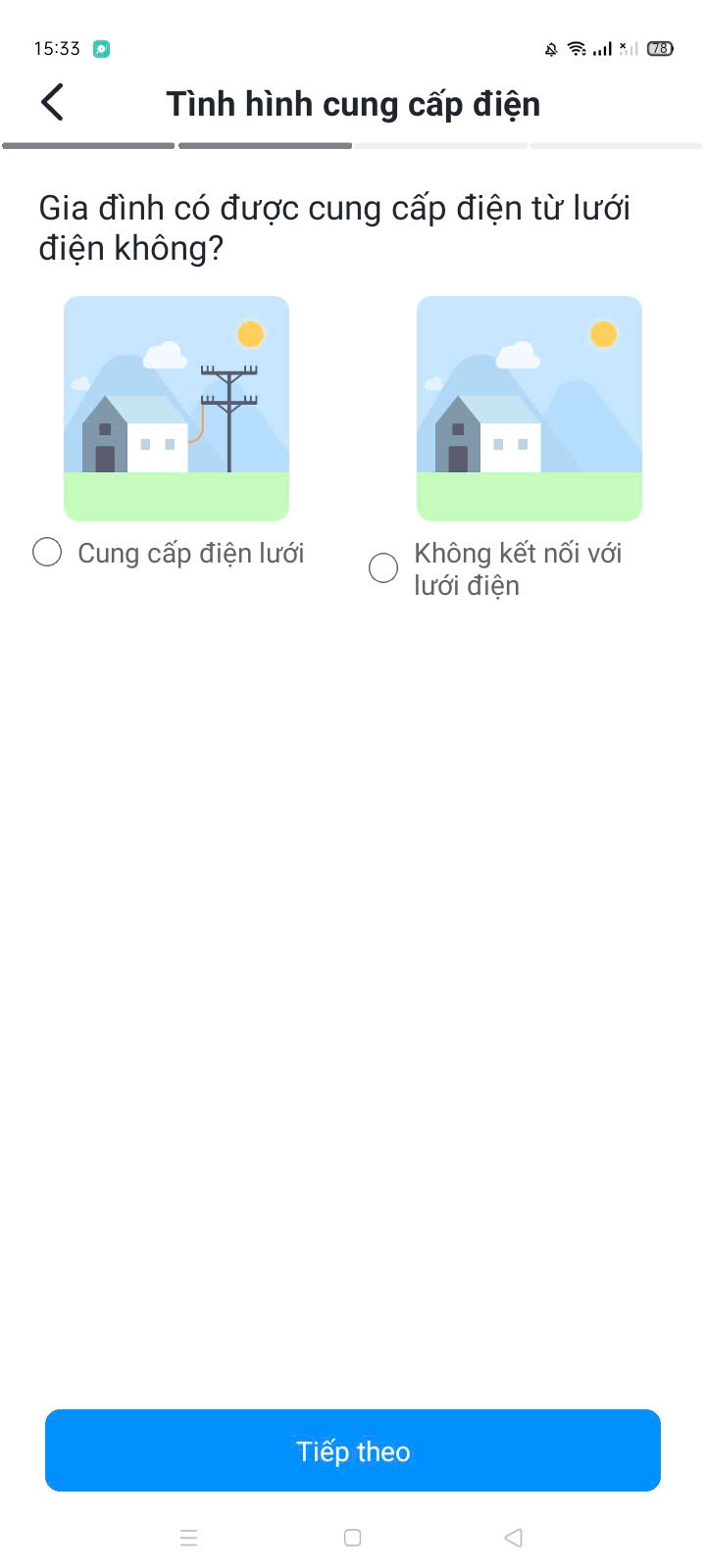This screenshot has height=1568, width=706.
Task: Select the 'Cung cấp điện lưới' radio option
Action: (x=47, y=553)
